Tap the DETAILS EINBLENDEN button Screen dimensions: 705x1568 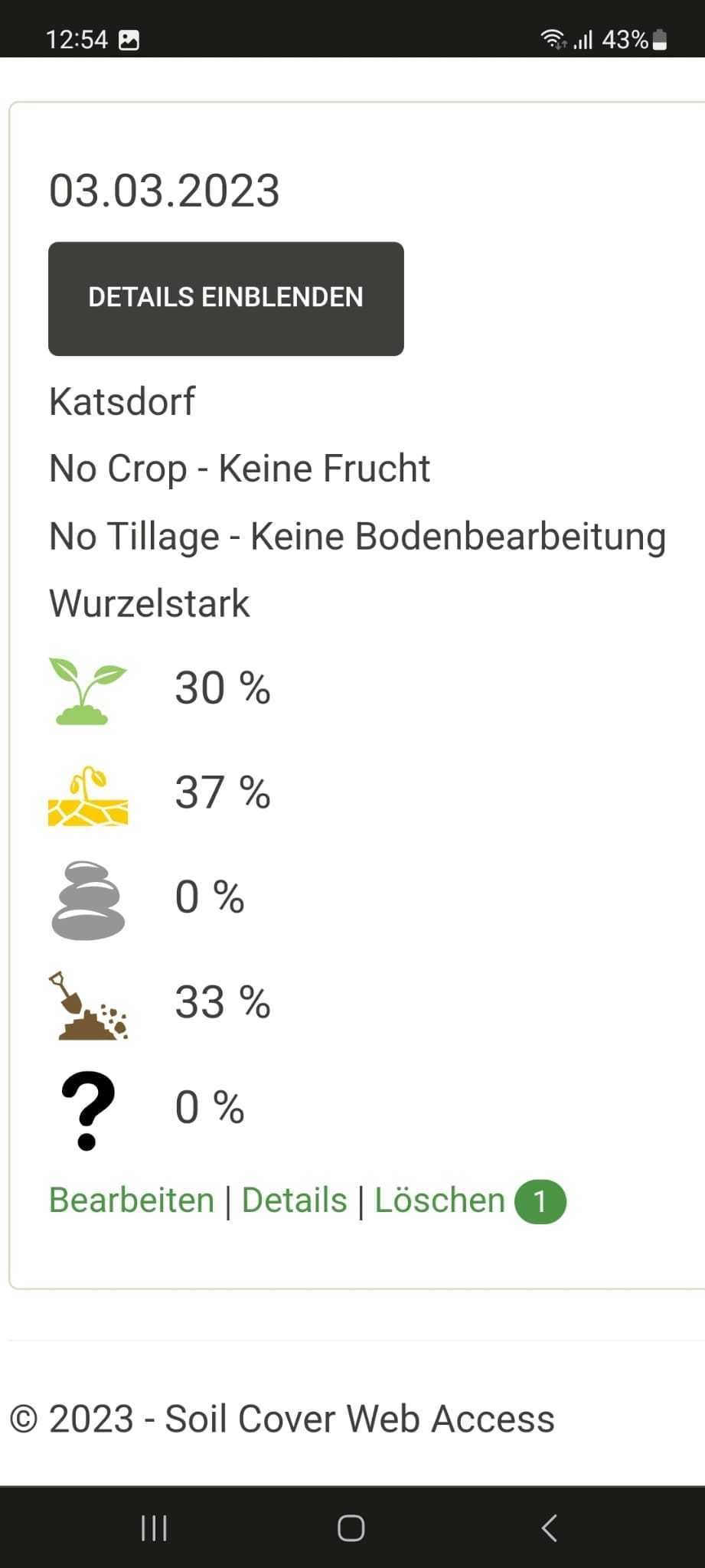pyautogui.click(x=226, y=299)
